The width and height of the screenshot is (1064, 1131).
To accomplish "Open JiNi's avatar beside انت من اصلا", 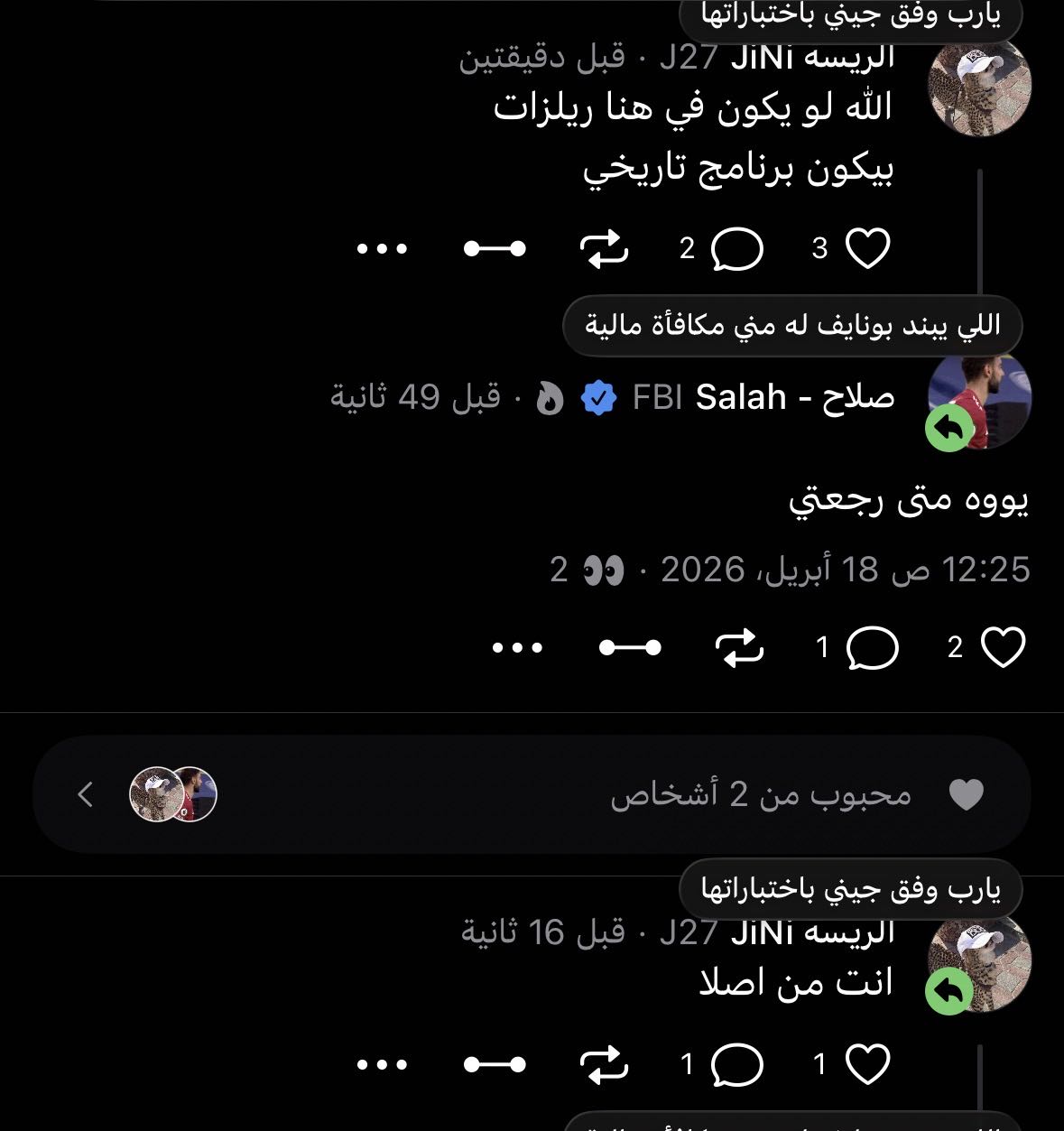I will pos(979,961).
